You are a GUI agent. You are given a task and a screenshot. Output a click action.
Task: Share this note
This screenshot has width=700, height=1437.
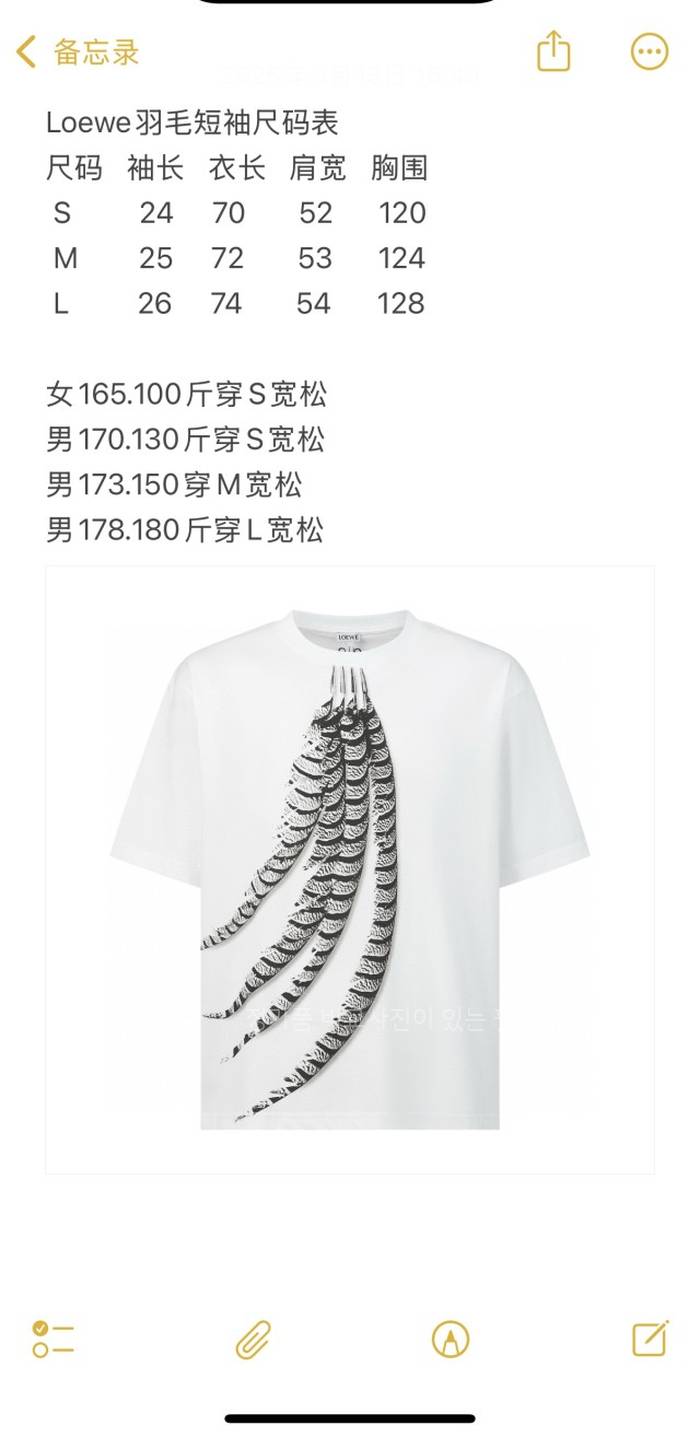[x=554, y=51]
